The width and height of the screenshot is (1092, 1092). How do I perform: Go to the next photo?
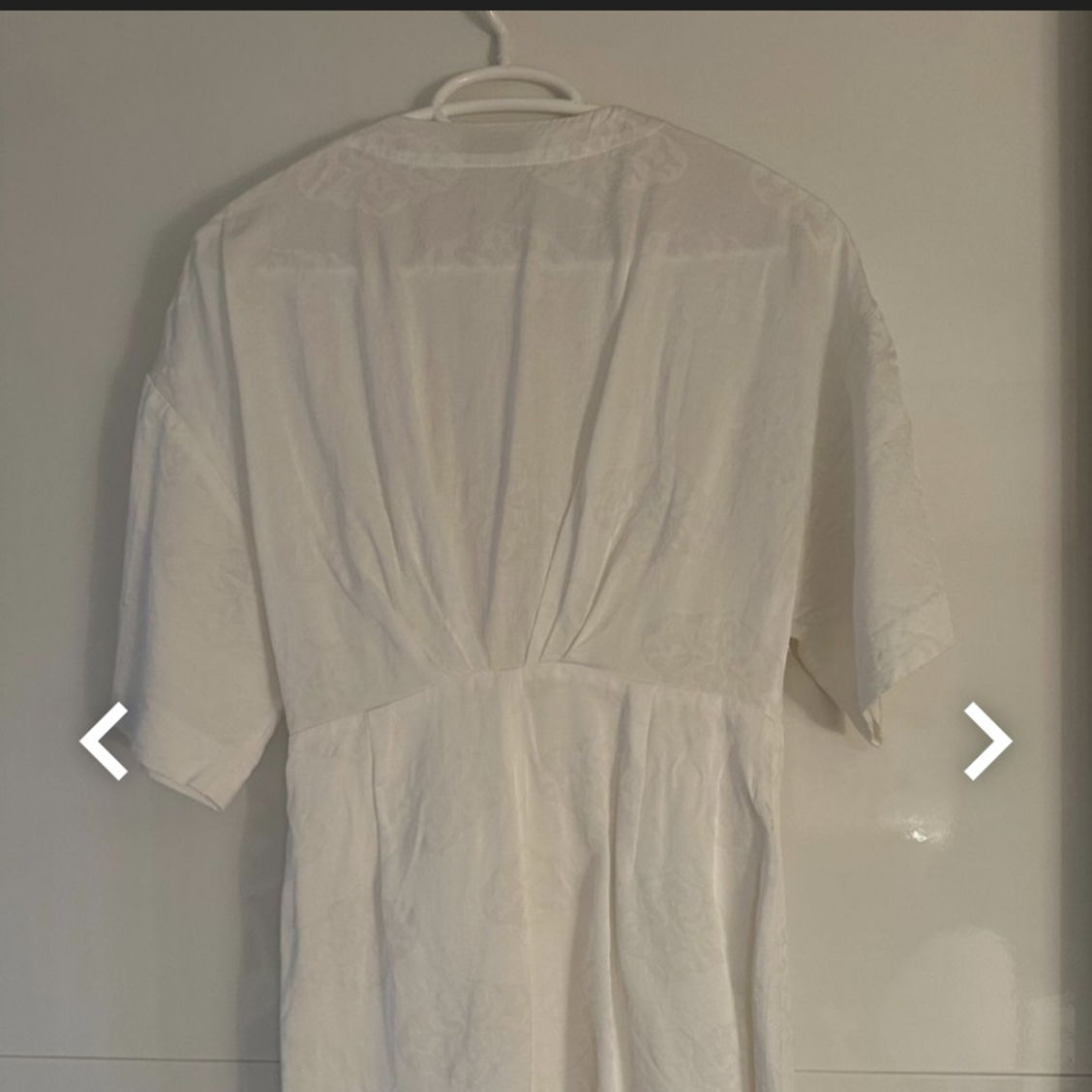point(986,741)
